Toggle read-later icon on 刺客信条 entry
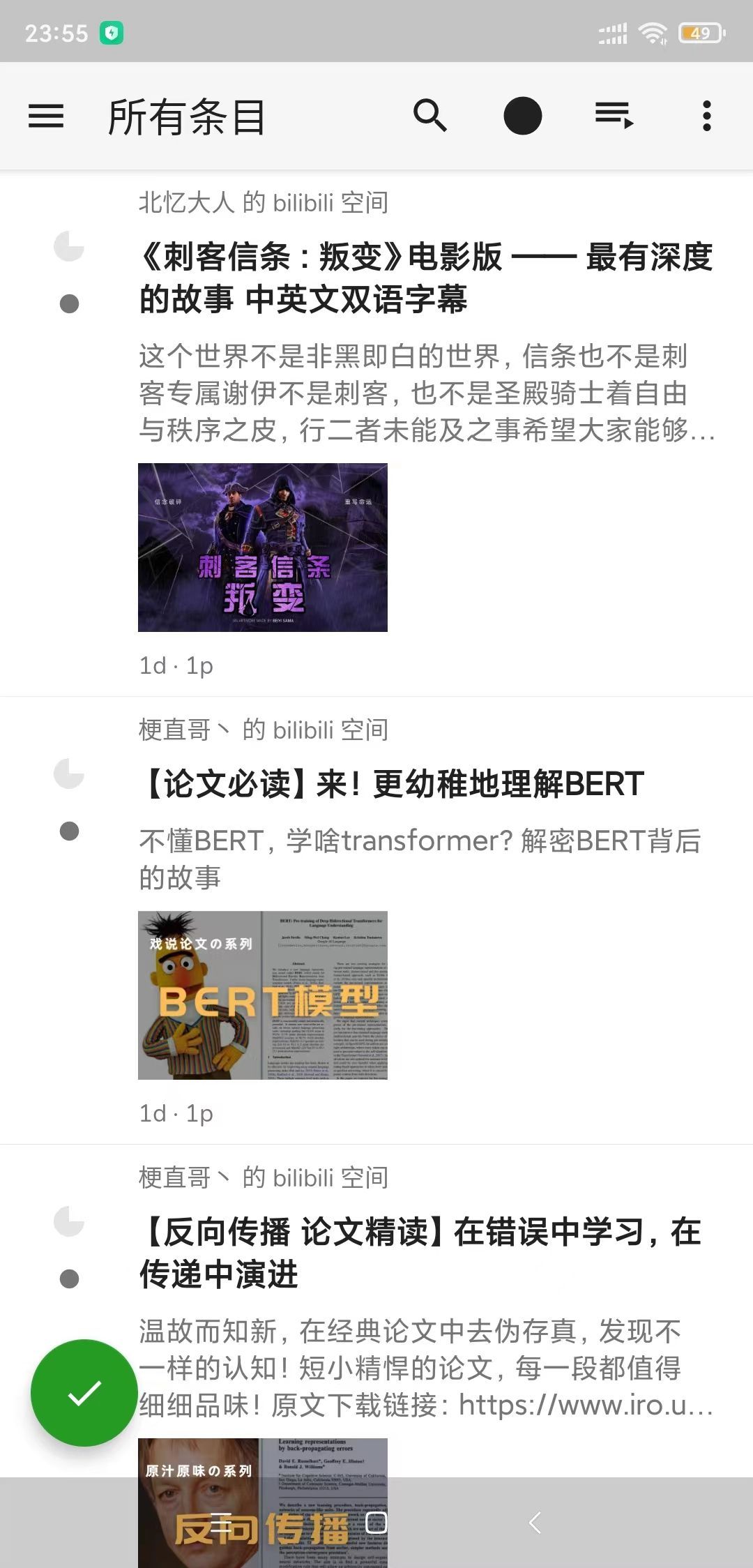This screenshot has width=753, height=1568. pyautogui.click(x=69, y=246)
